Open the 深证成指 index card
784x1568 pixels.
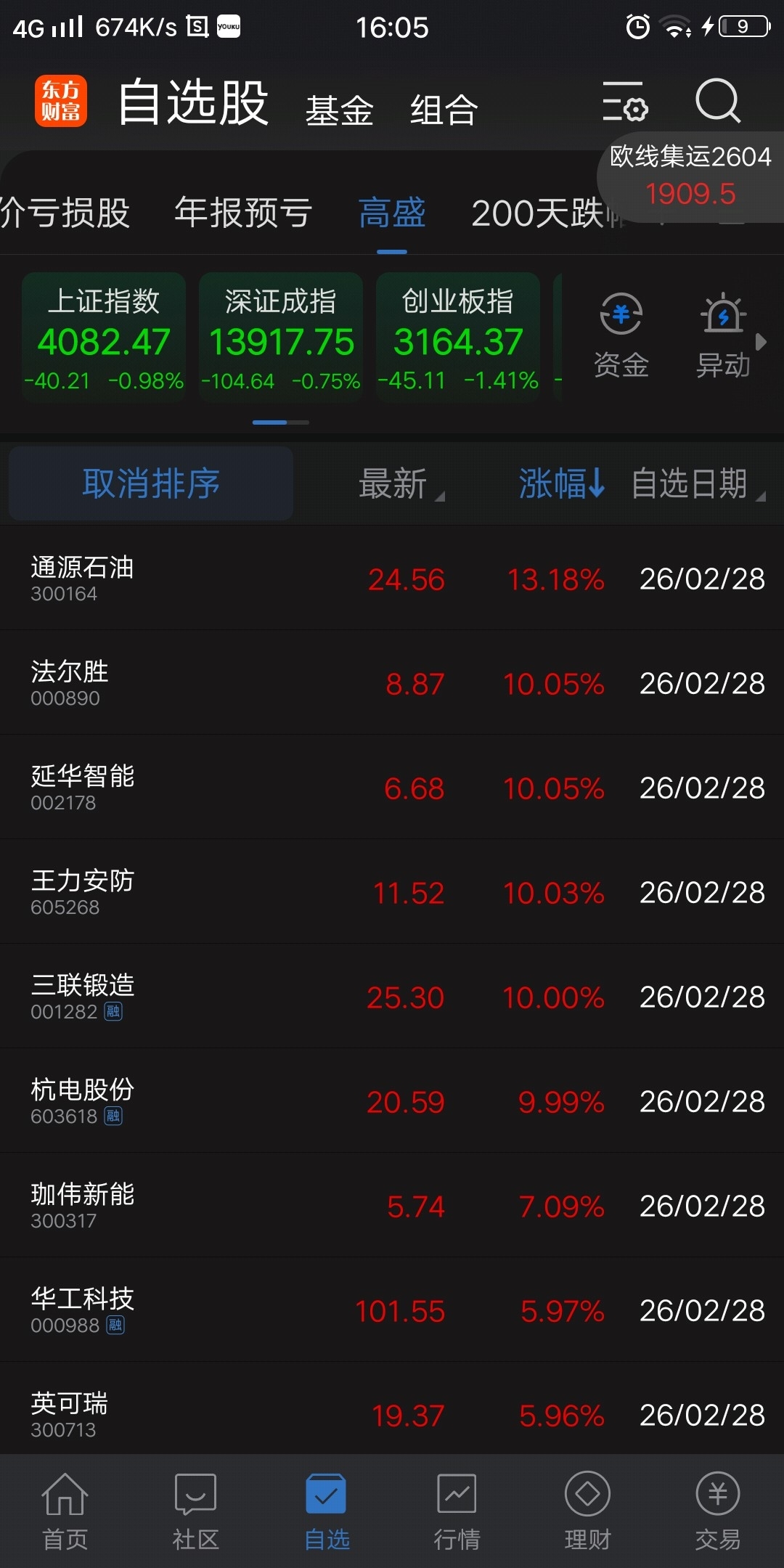coord(281,338)
